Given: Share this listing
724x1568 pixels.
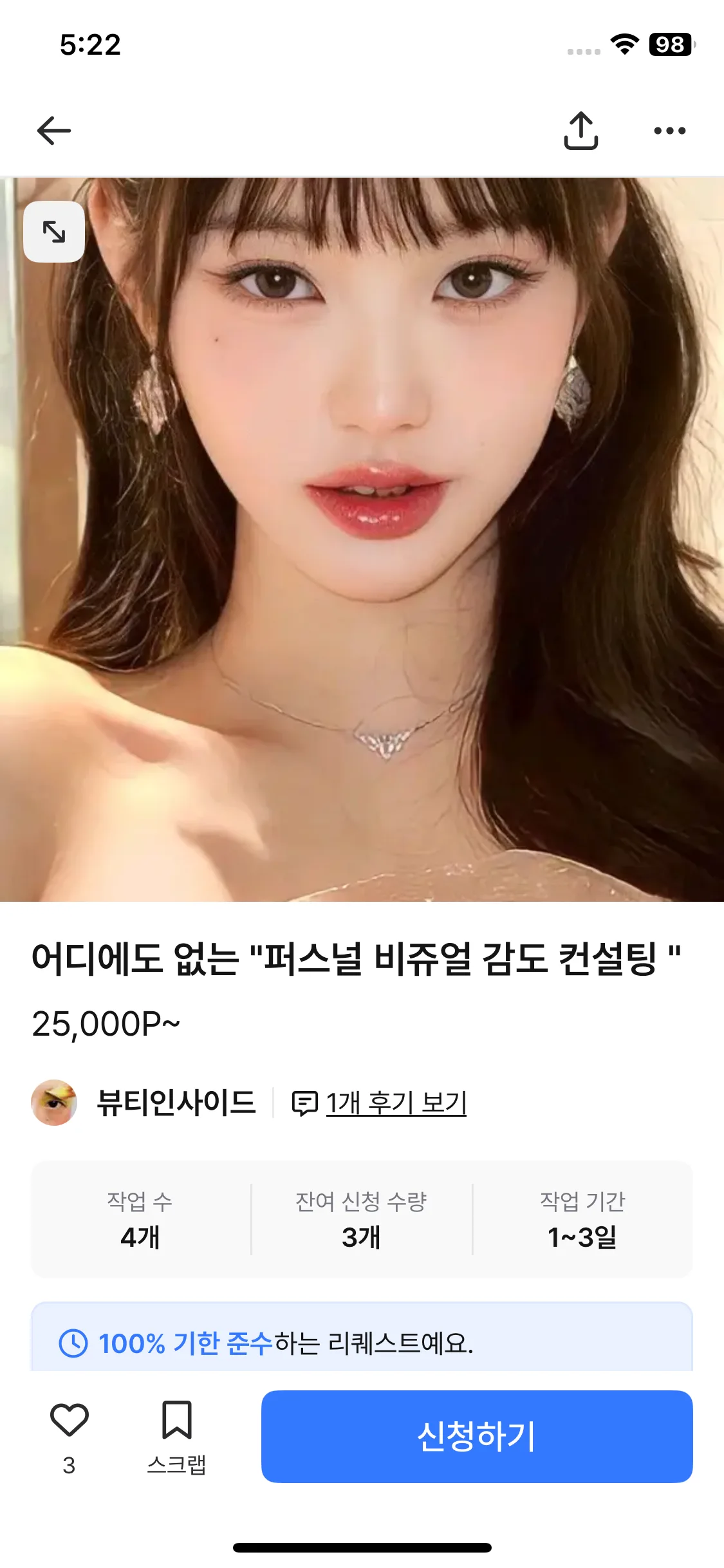Looking at the screenshot, I should tap(581, 131).
